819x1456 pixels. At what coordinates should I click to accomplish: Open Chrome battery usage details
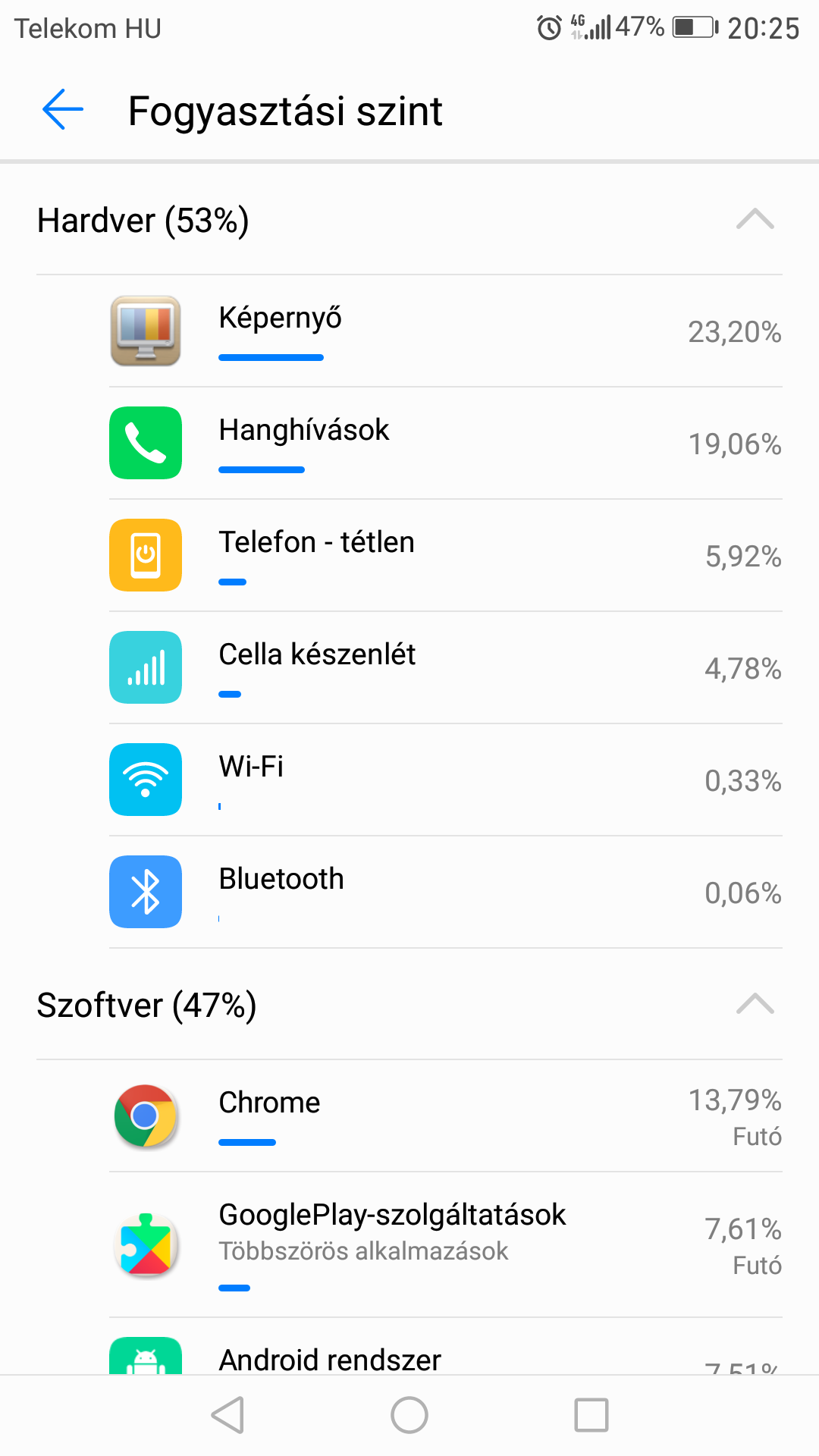point(446,1116)
